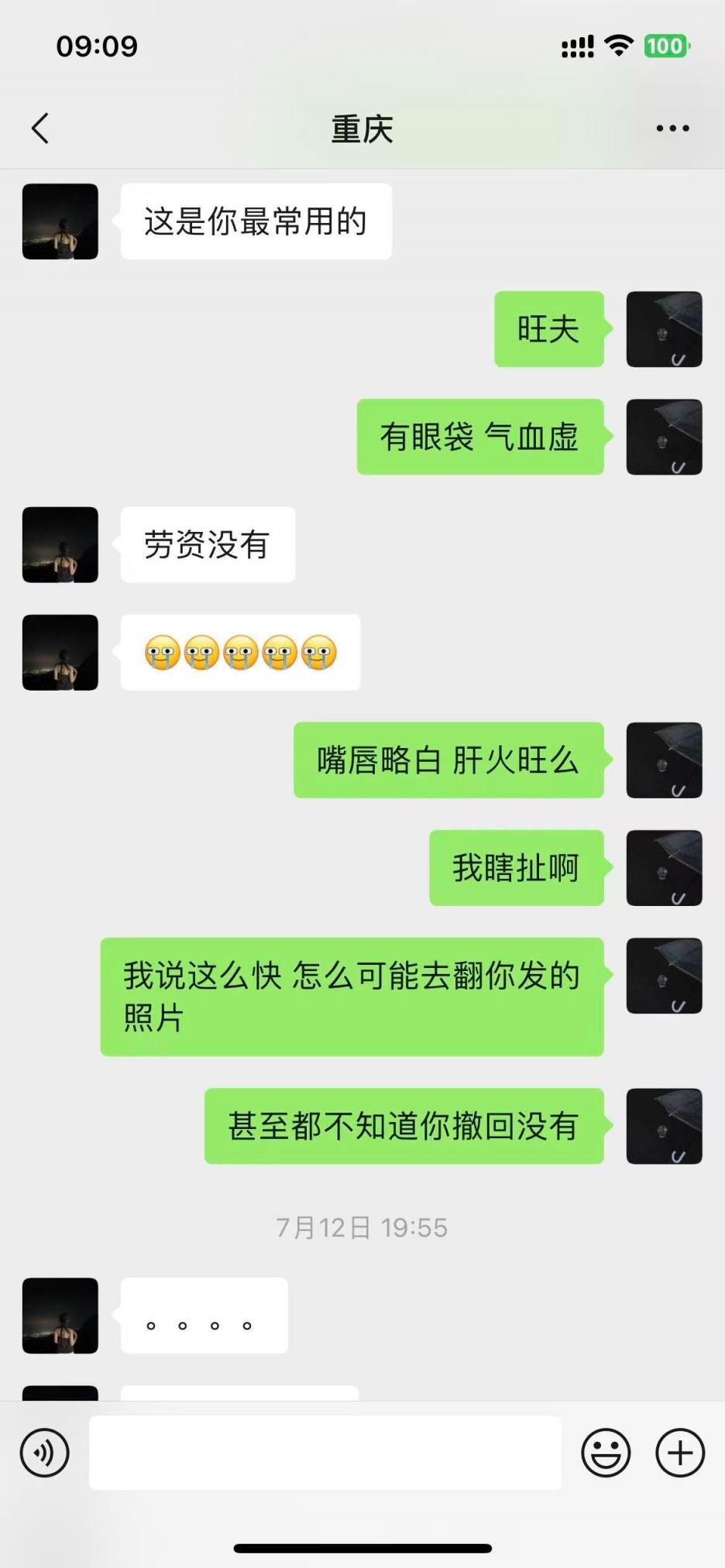Open chat details three-dot menu
The image size is (725, 1568).
672,129
